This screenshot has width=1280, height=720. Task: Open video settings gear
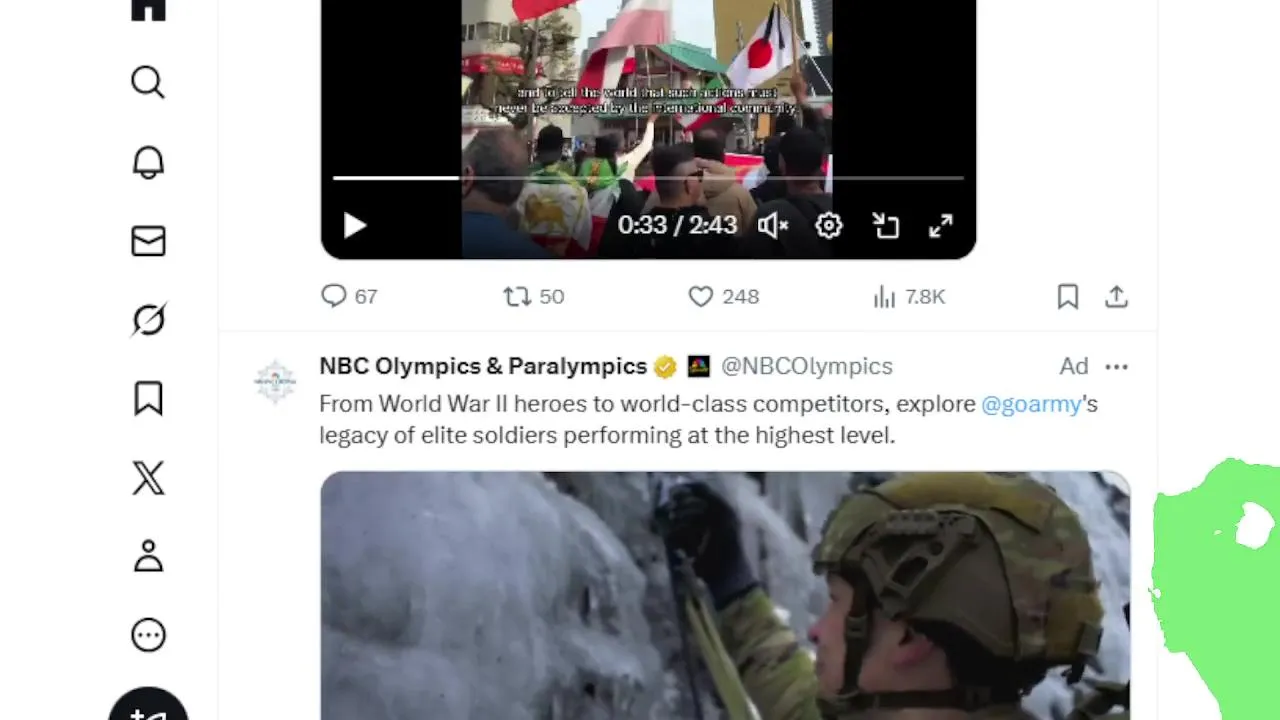click(828, 226)
